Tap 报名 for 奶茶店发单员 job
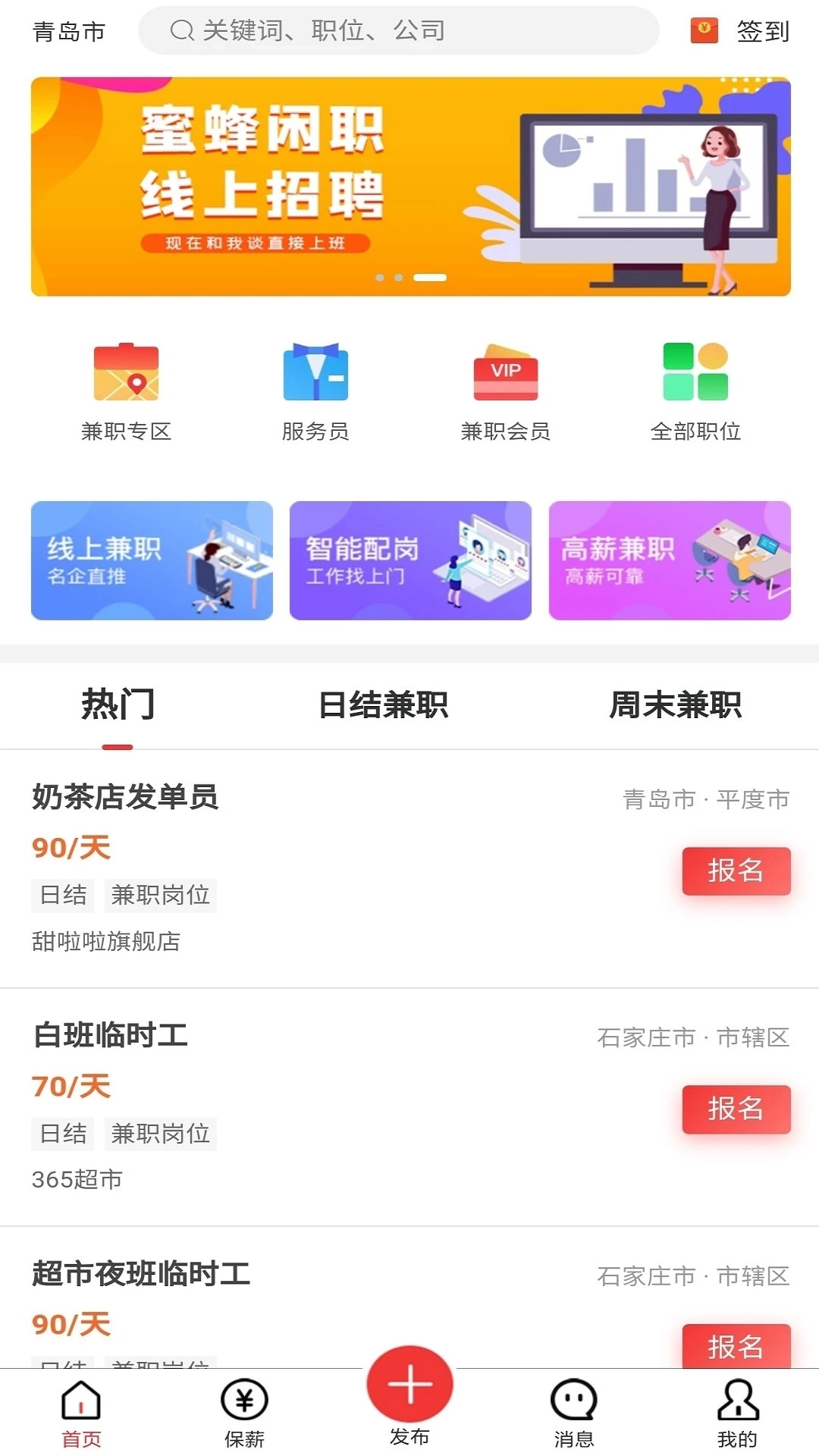This screenshot has height=1456, width=819. click(x=736, y=872)
